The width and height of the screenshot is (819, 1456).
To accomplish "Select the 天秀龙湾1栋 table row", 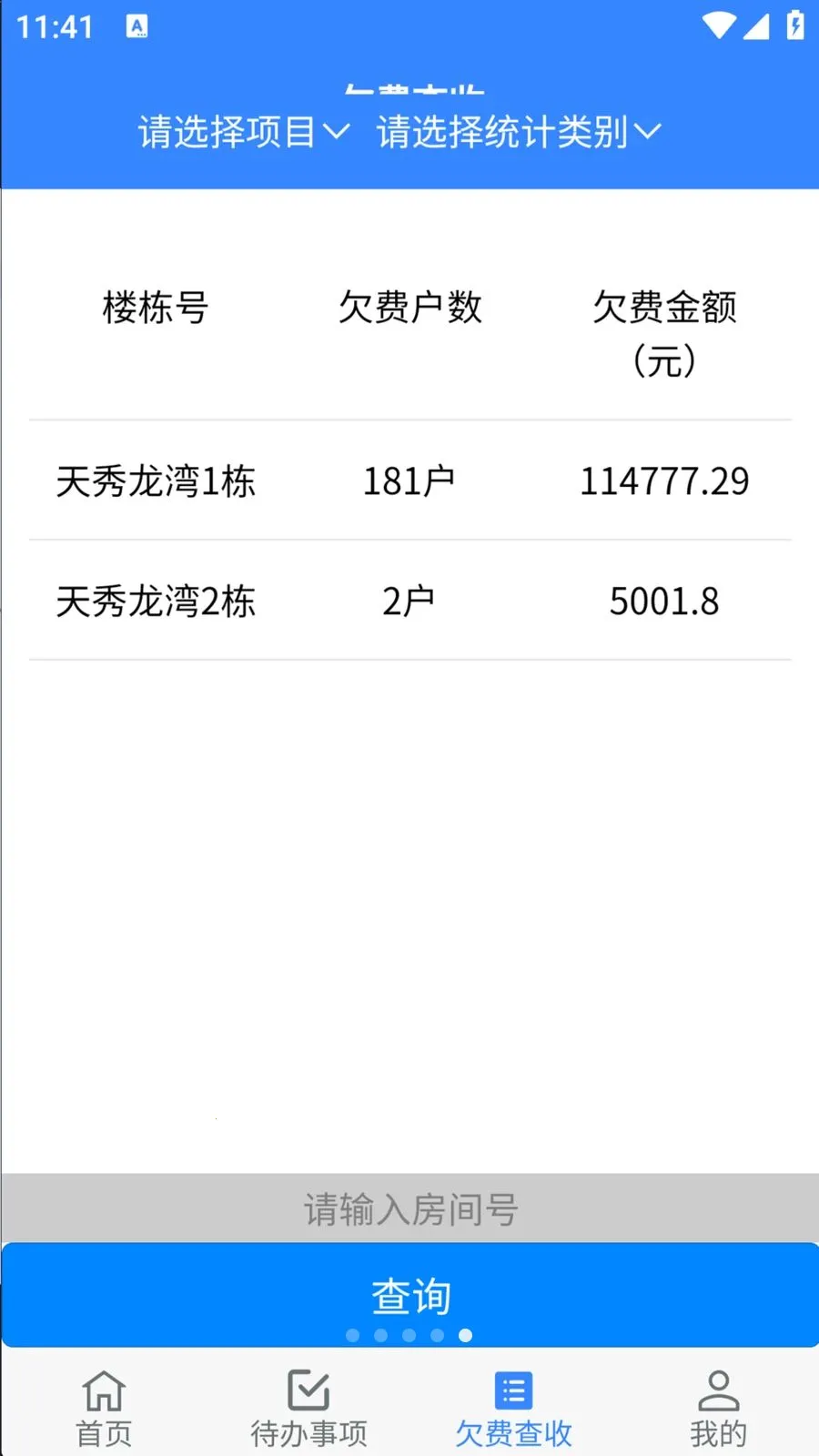I will (409, 480).
